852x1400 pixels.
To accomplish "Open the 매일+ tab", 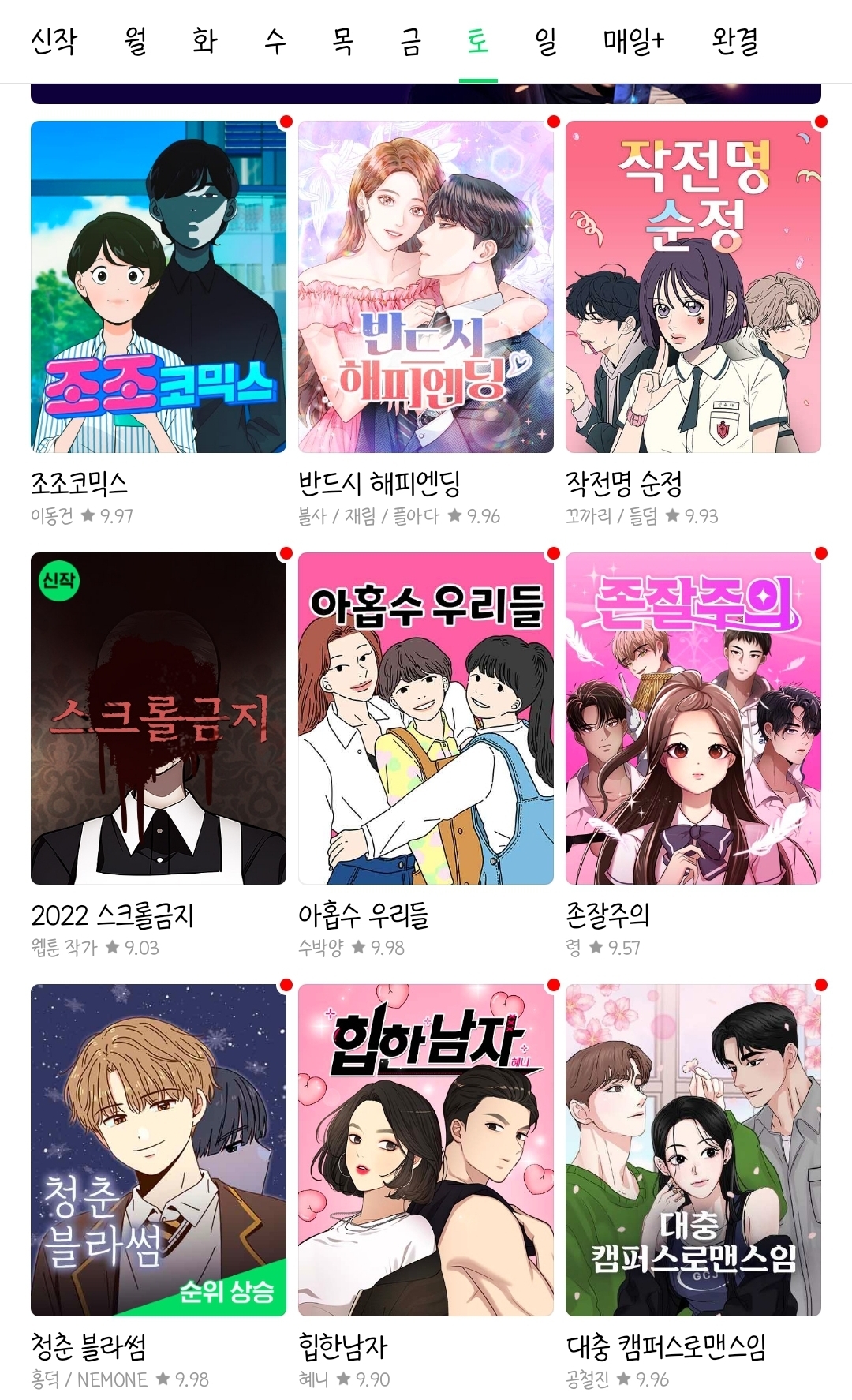I will 633,41.
